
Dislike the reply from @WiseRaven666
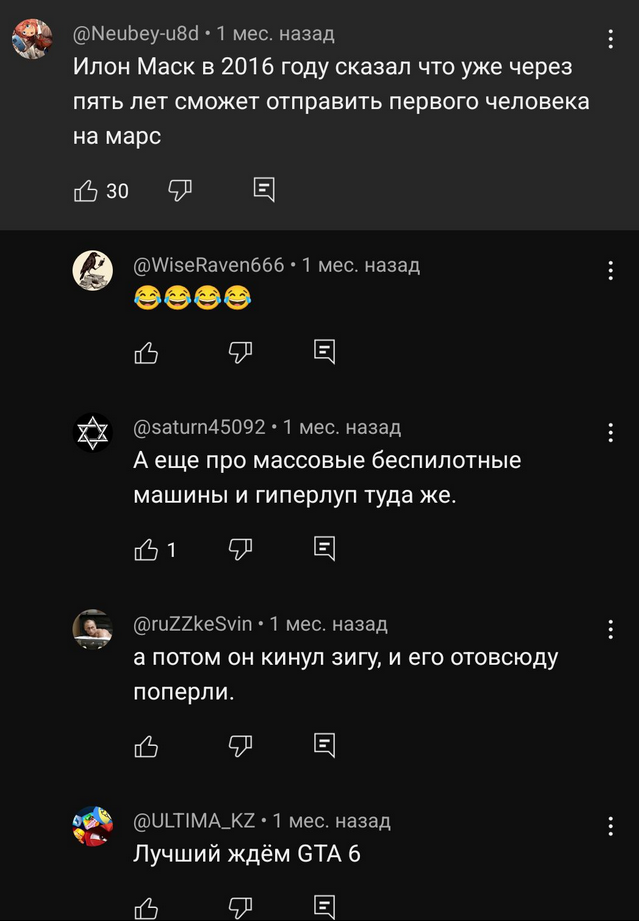[240, 351]
